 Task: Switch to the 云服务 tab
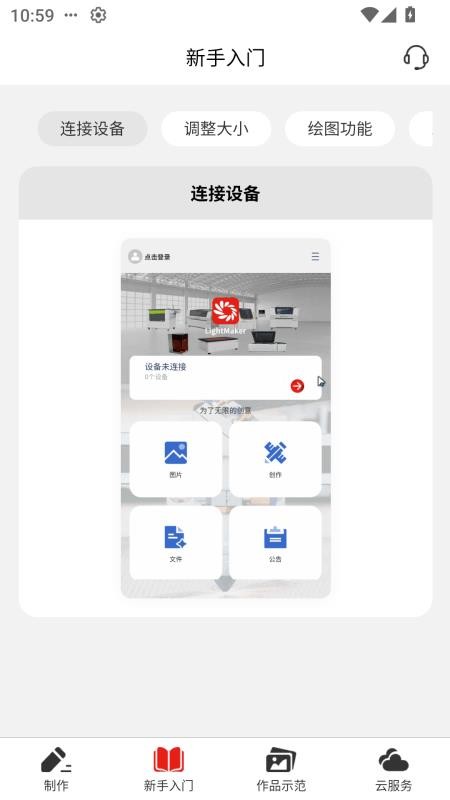click(393, 769)
